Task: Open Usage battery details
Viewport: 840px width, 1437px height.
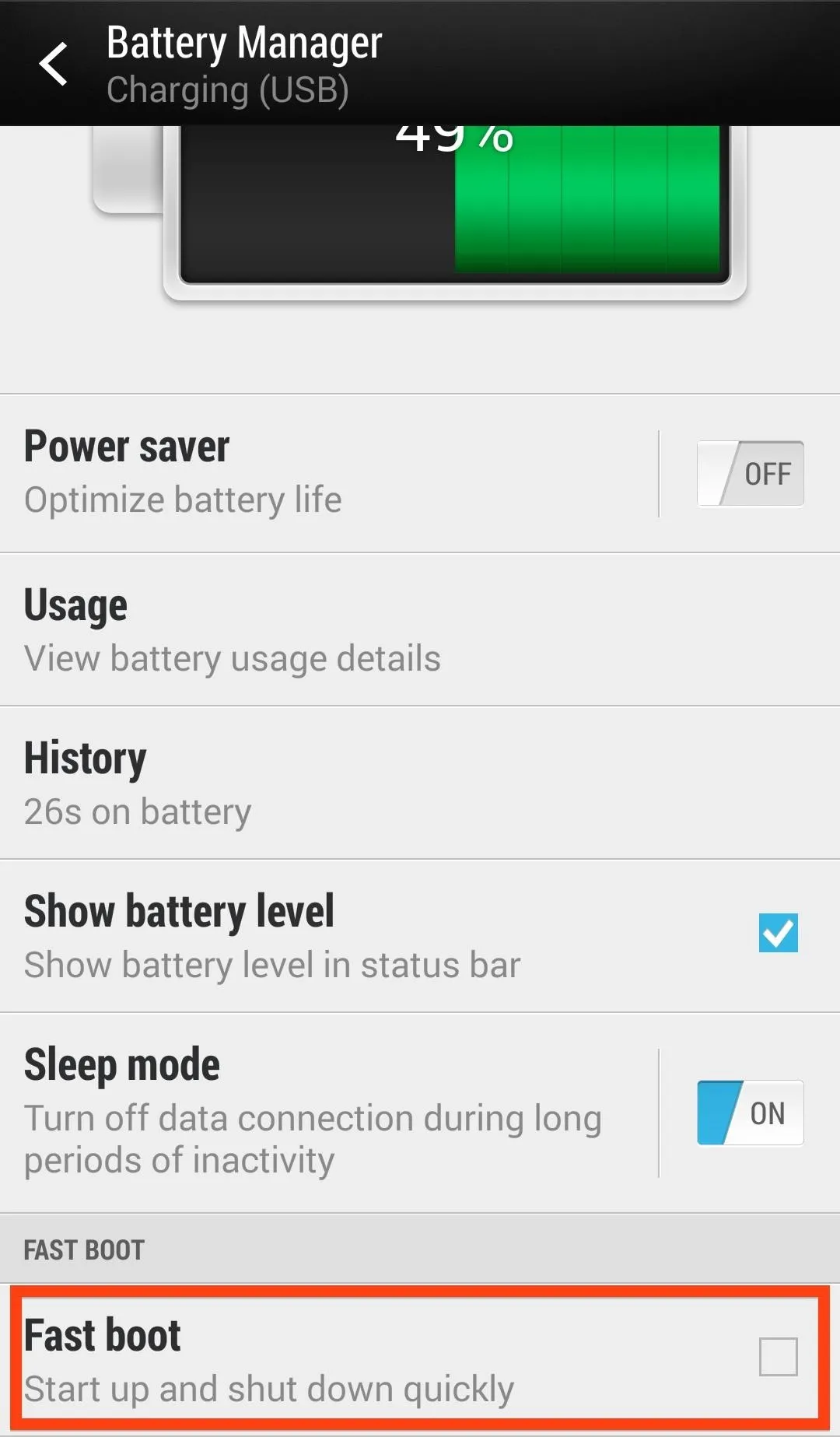Action: pyautogui.click(x=420, y=629)
